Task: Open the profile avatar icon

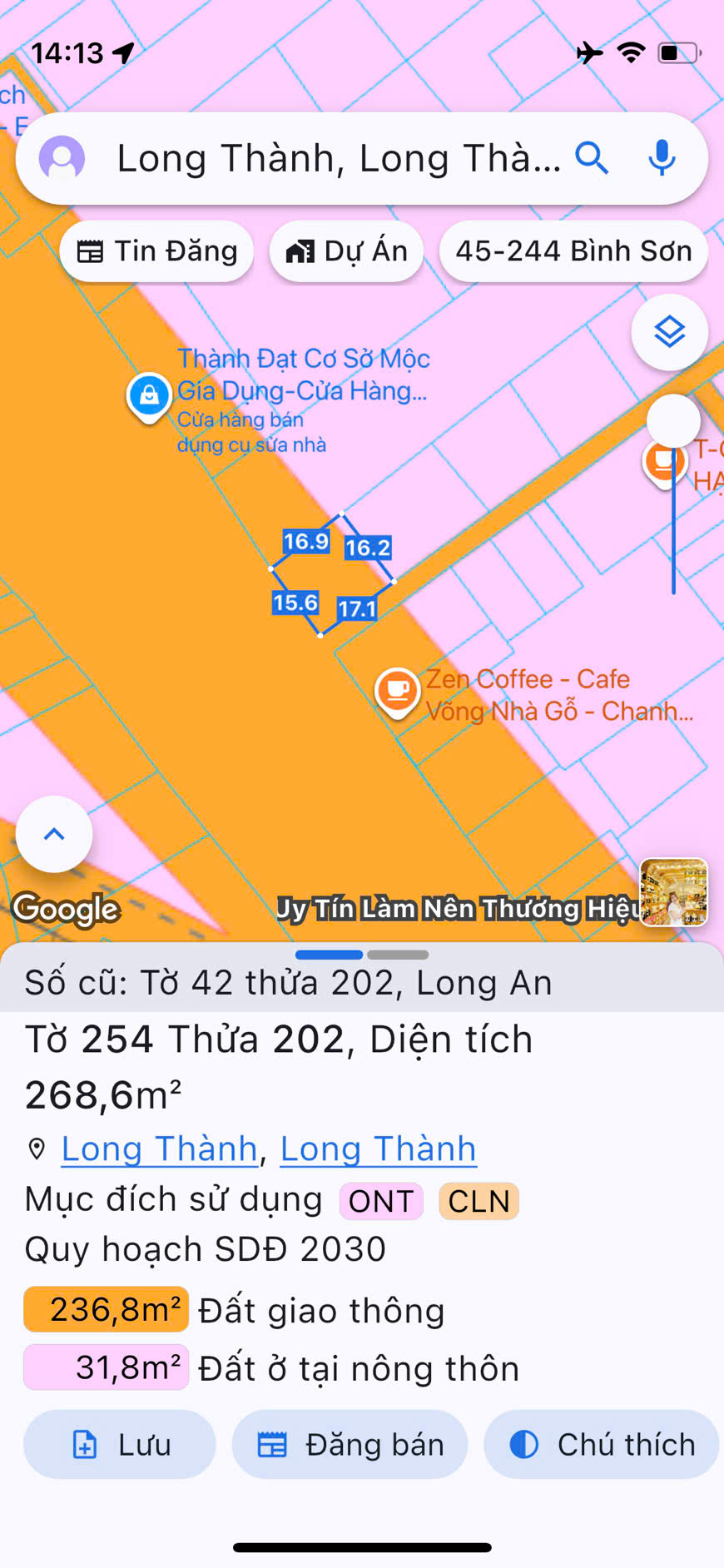Action: (62, 158)
